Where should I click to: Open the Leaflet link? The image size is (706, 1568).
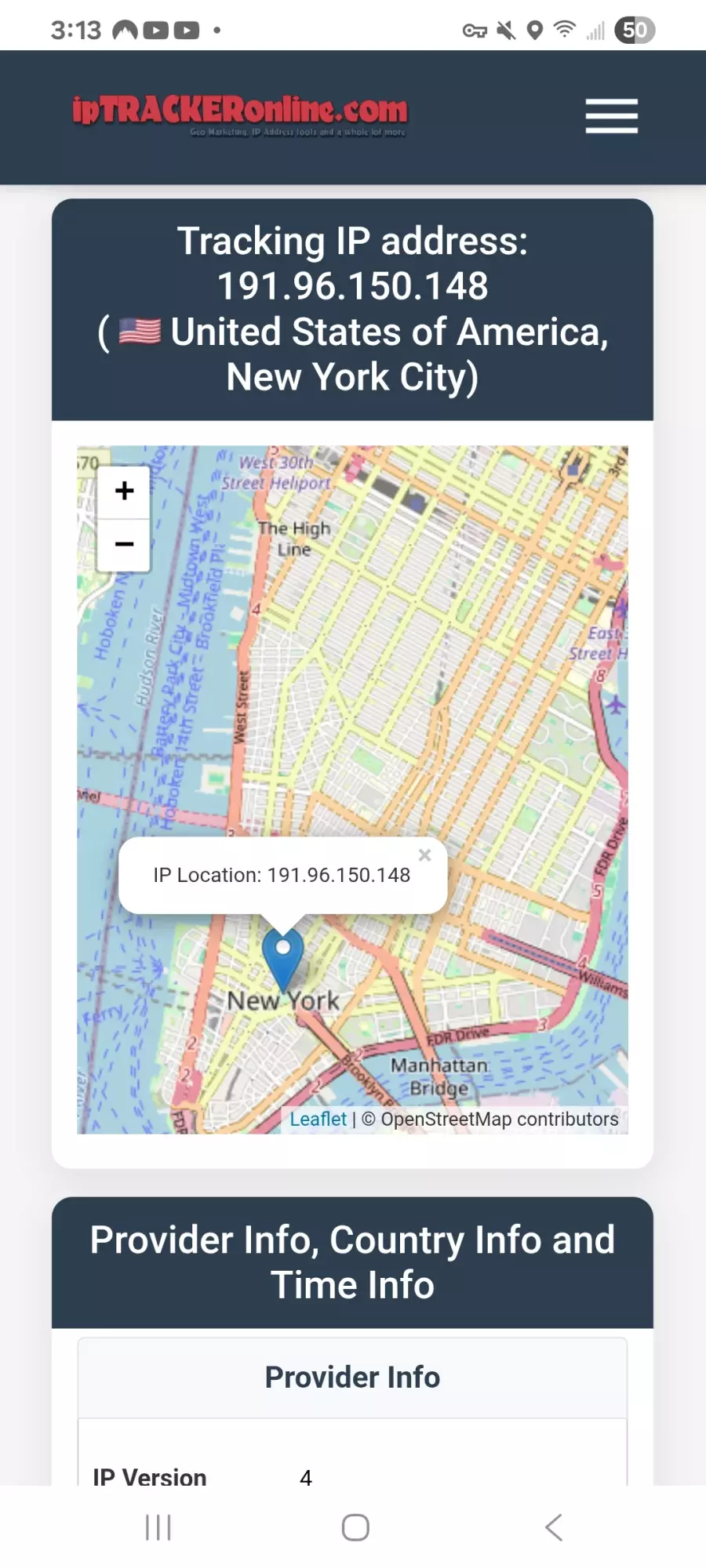coord(318,1120)
